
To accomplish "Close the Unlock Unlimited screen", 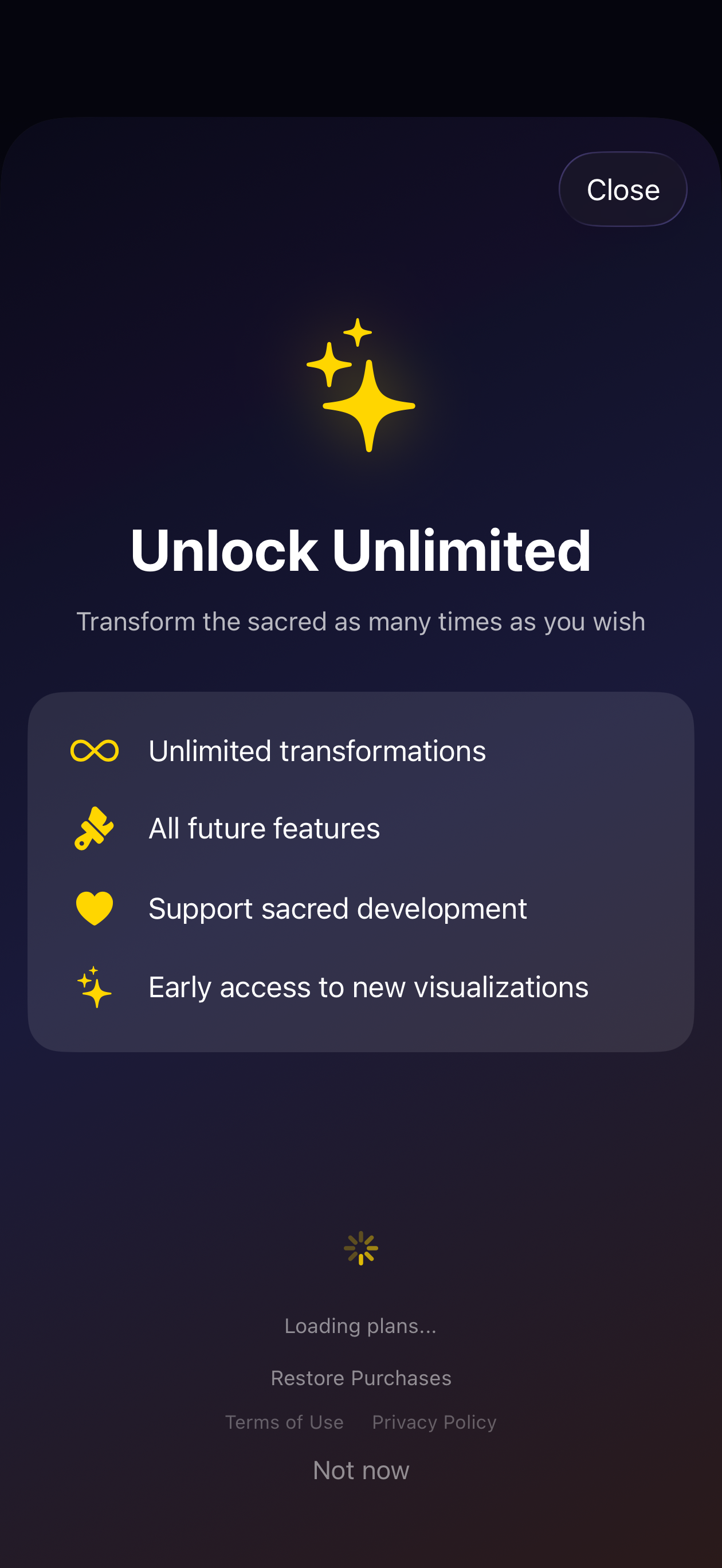I will click(x=622, y=189).
